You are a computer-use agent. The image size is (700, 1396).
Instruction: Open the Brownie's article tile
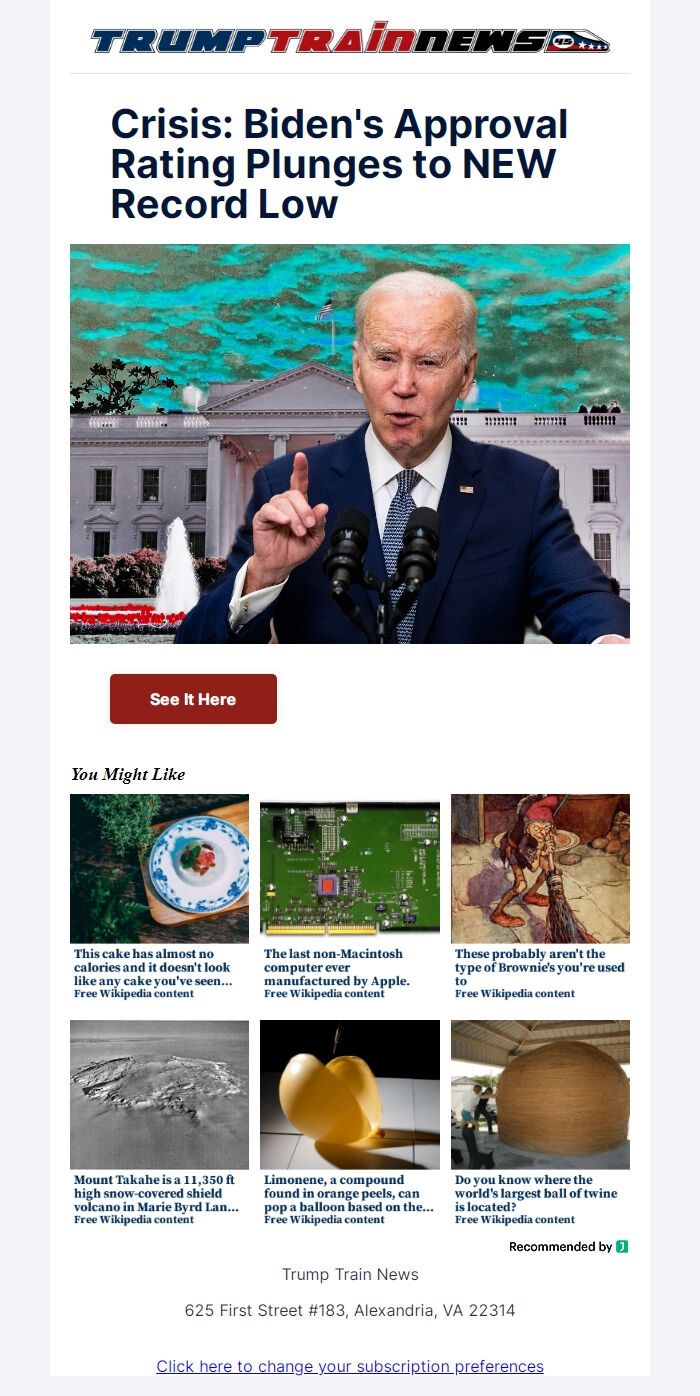click(x=540, y=897)
